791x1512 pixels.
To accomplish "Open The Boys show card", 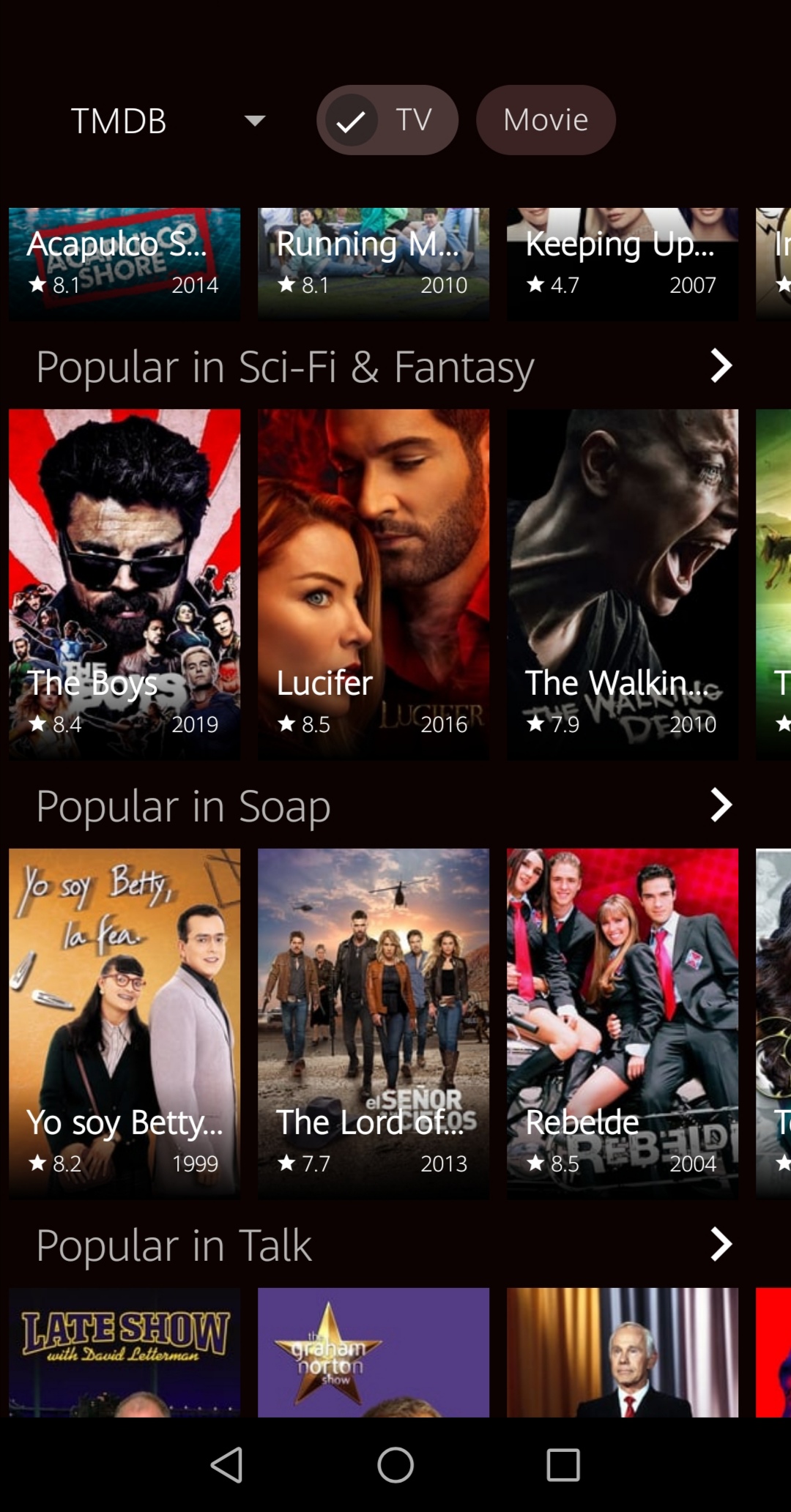I will coord(125,584).
